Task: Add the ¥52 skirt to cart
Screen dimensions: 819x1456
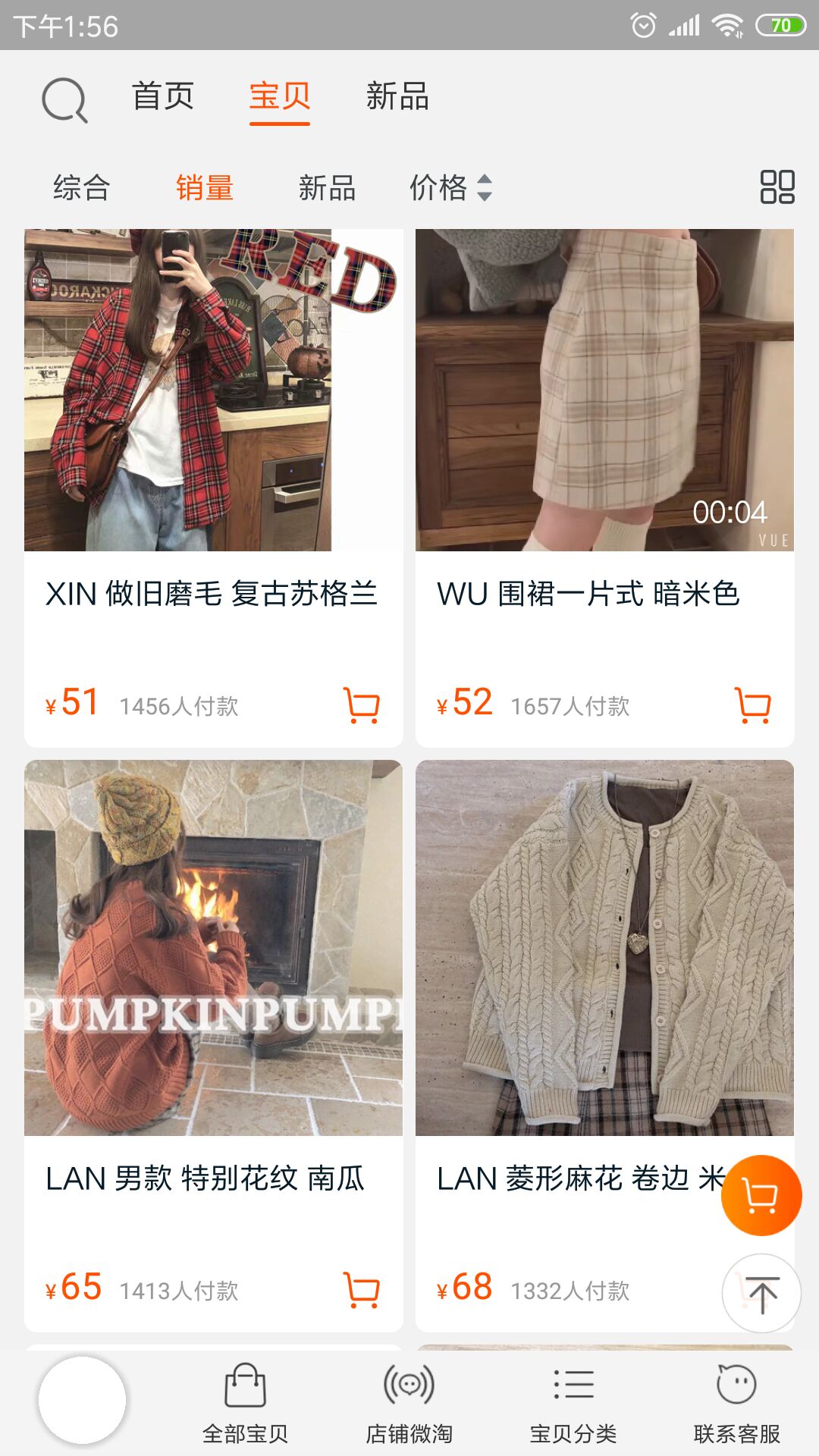Action: coord(752,705)
